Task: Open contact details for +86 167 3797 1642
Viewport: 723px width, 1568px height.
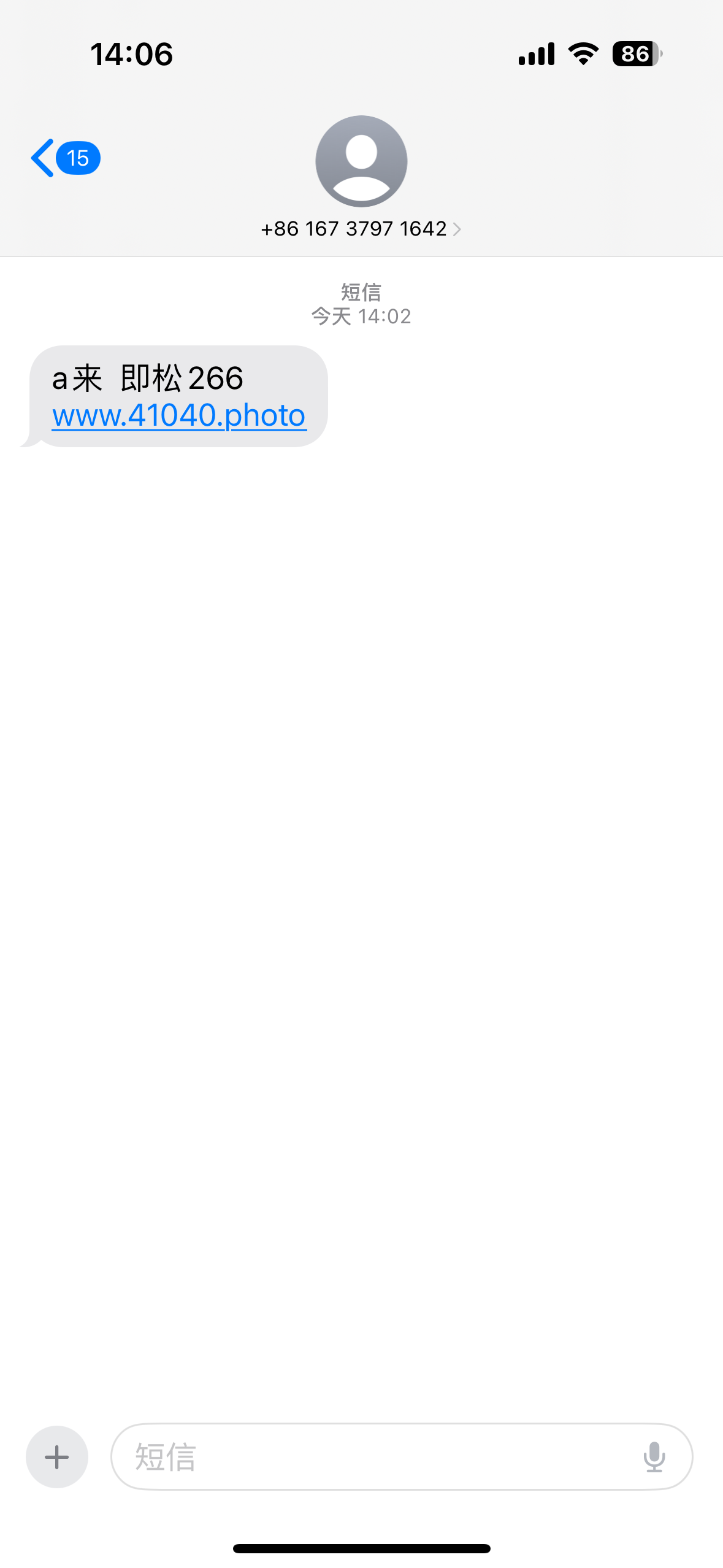Action: click(361, 229)
